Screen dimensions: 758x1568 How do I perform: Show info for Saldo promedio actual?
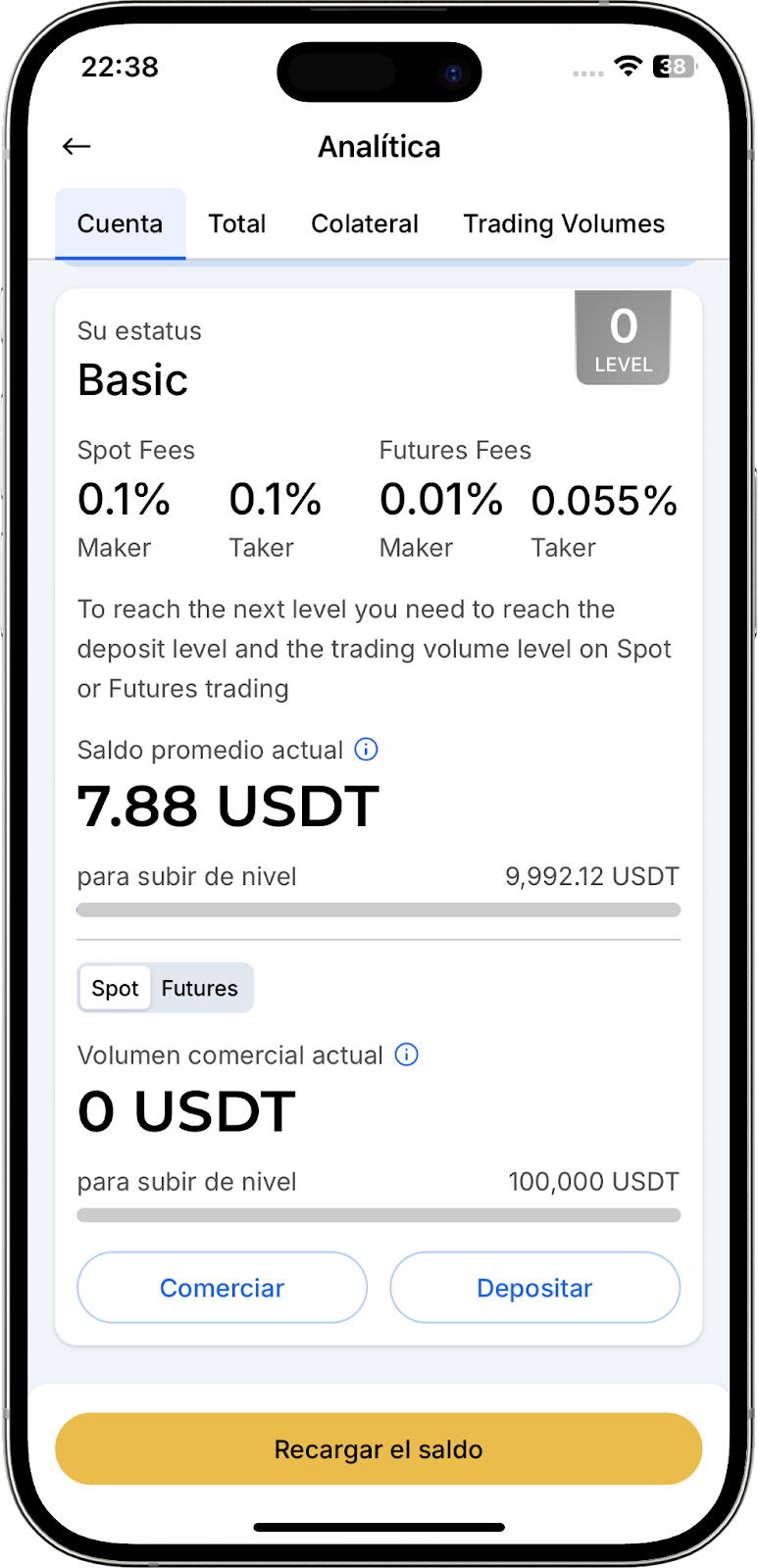[366, 750]
